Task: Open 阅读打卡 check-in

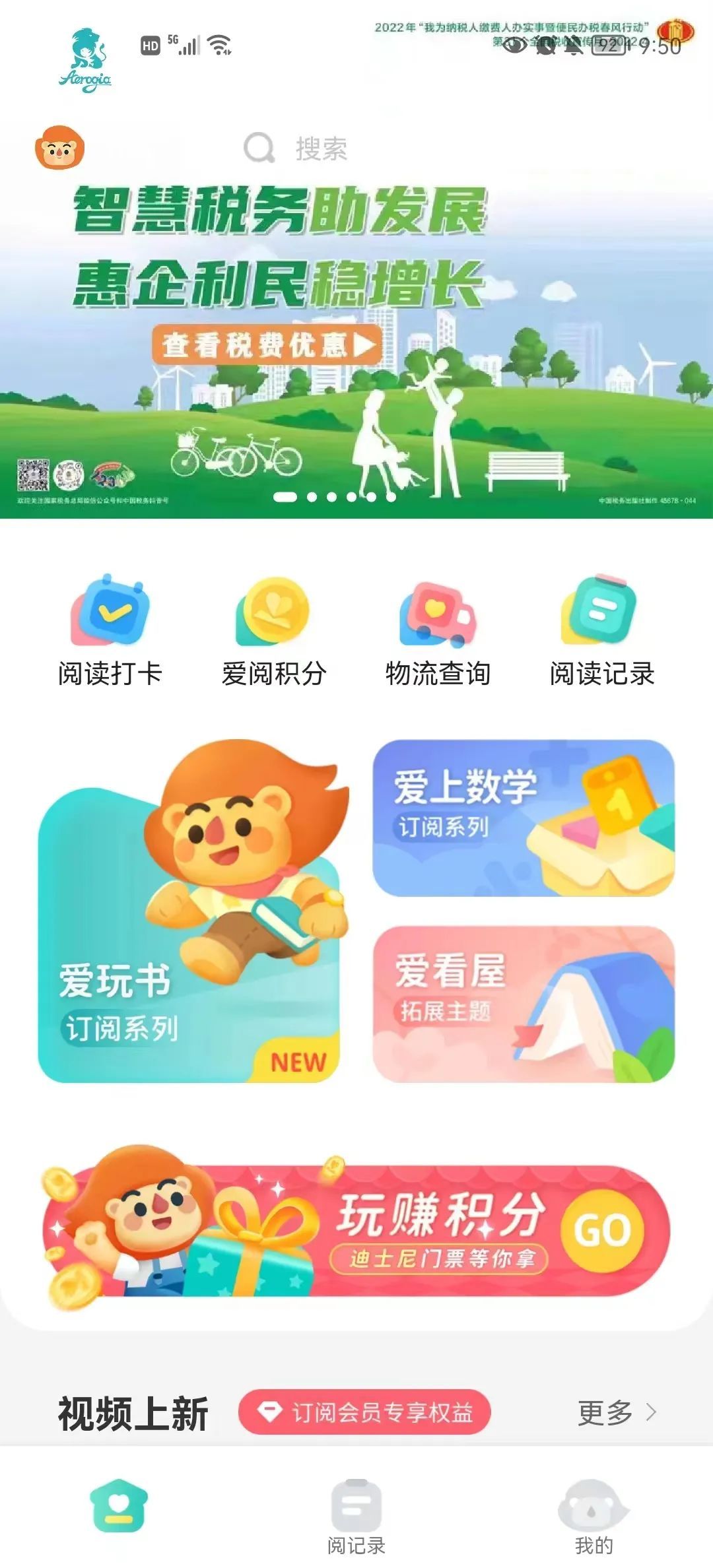Action: point(110,630)
